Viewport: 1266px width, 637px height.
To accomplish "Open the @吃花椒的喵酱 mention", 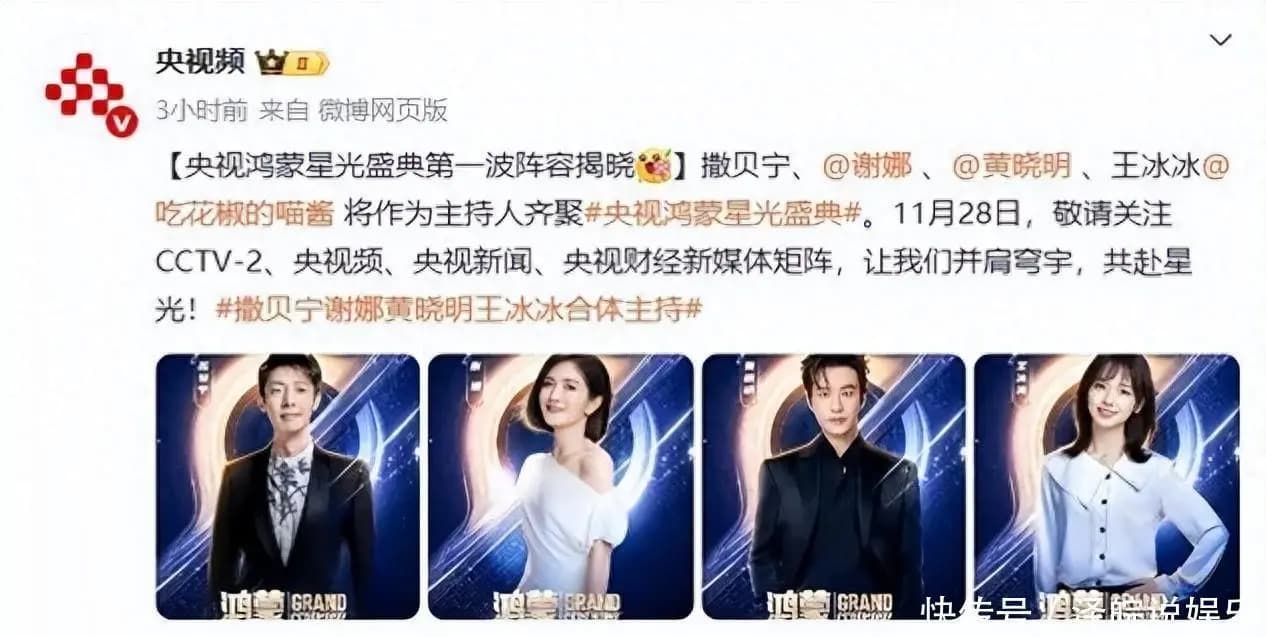I will 245,213.
